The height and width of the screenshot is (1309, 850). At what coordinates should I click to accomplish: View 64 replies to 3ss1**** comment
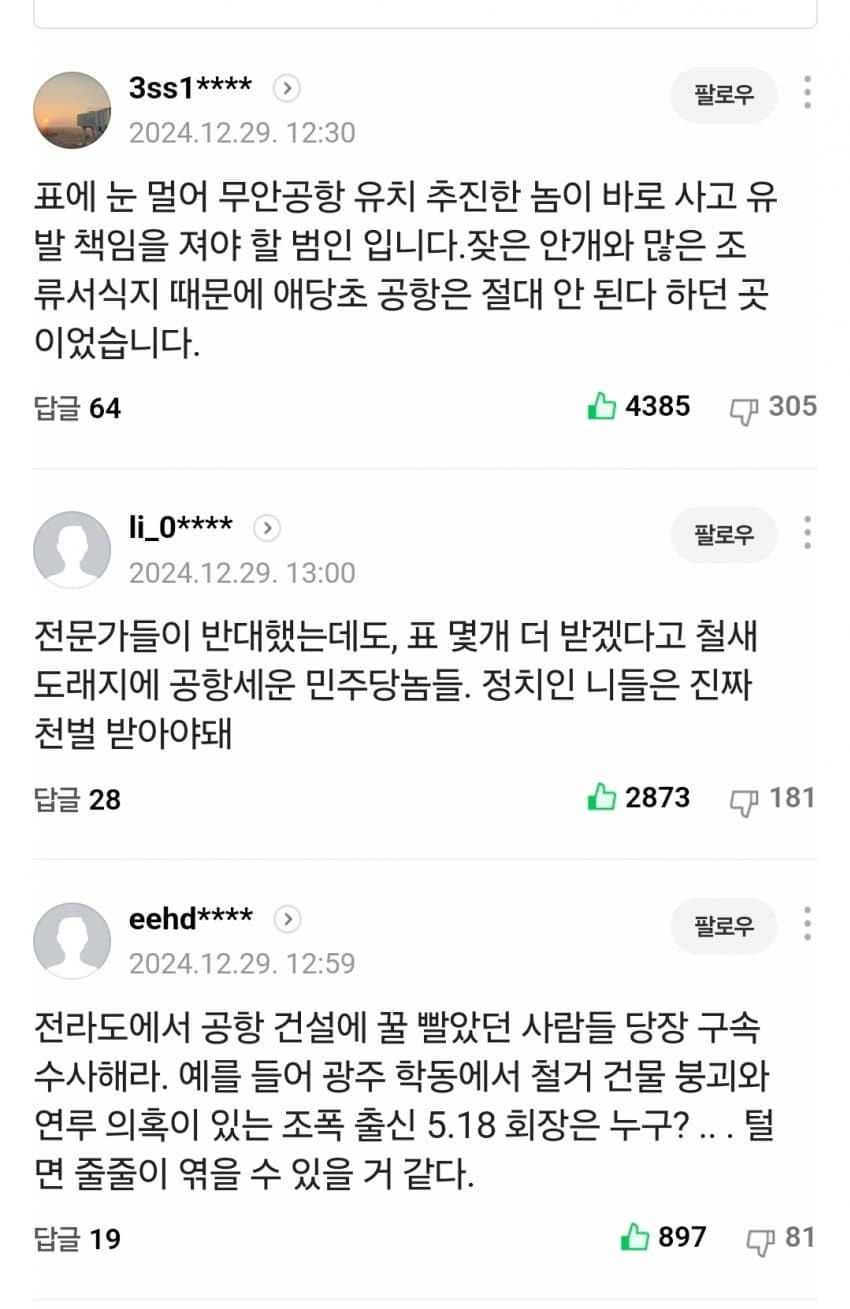coord(77,408)
